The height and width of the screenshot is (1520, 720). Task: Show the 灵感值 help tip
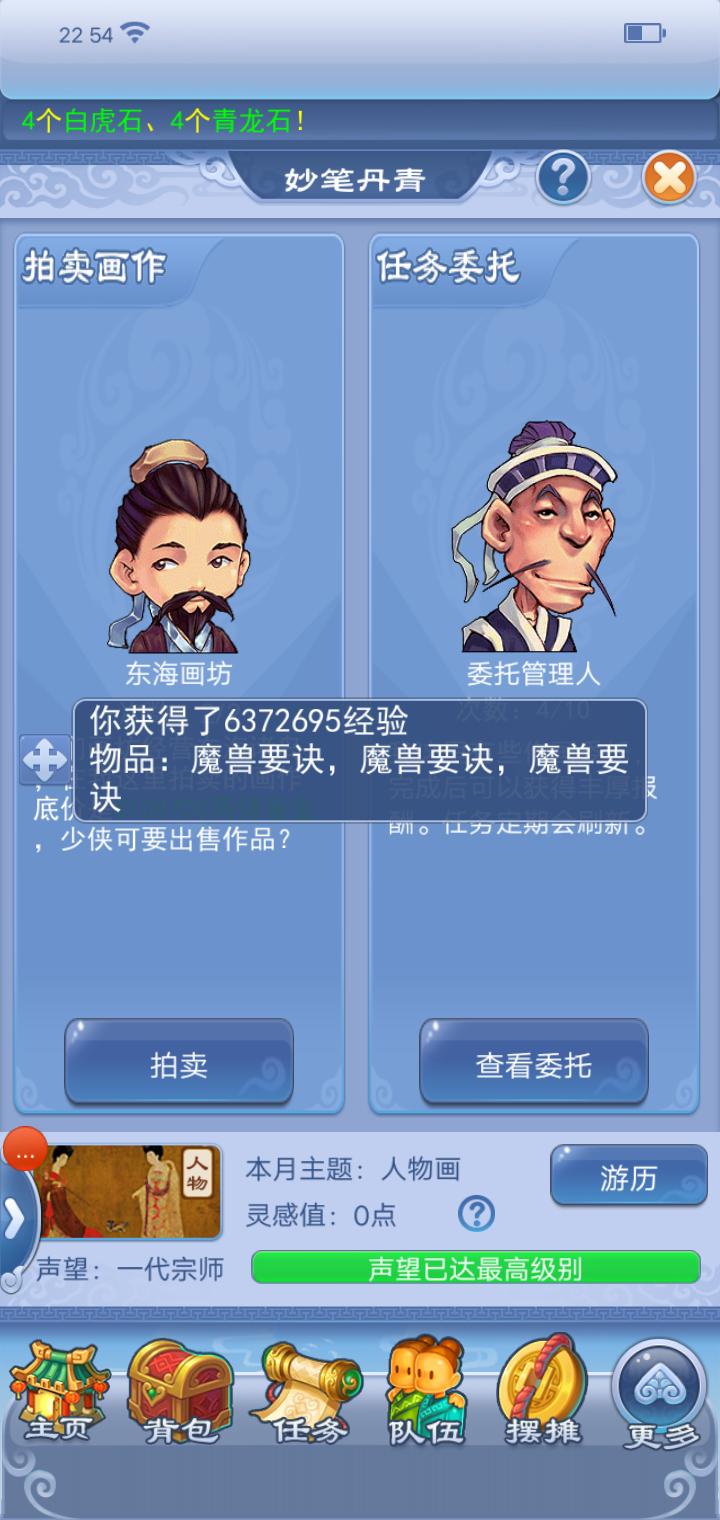[476, 1214]
